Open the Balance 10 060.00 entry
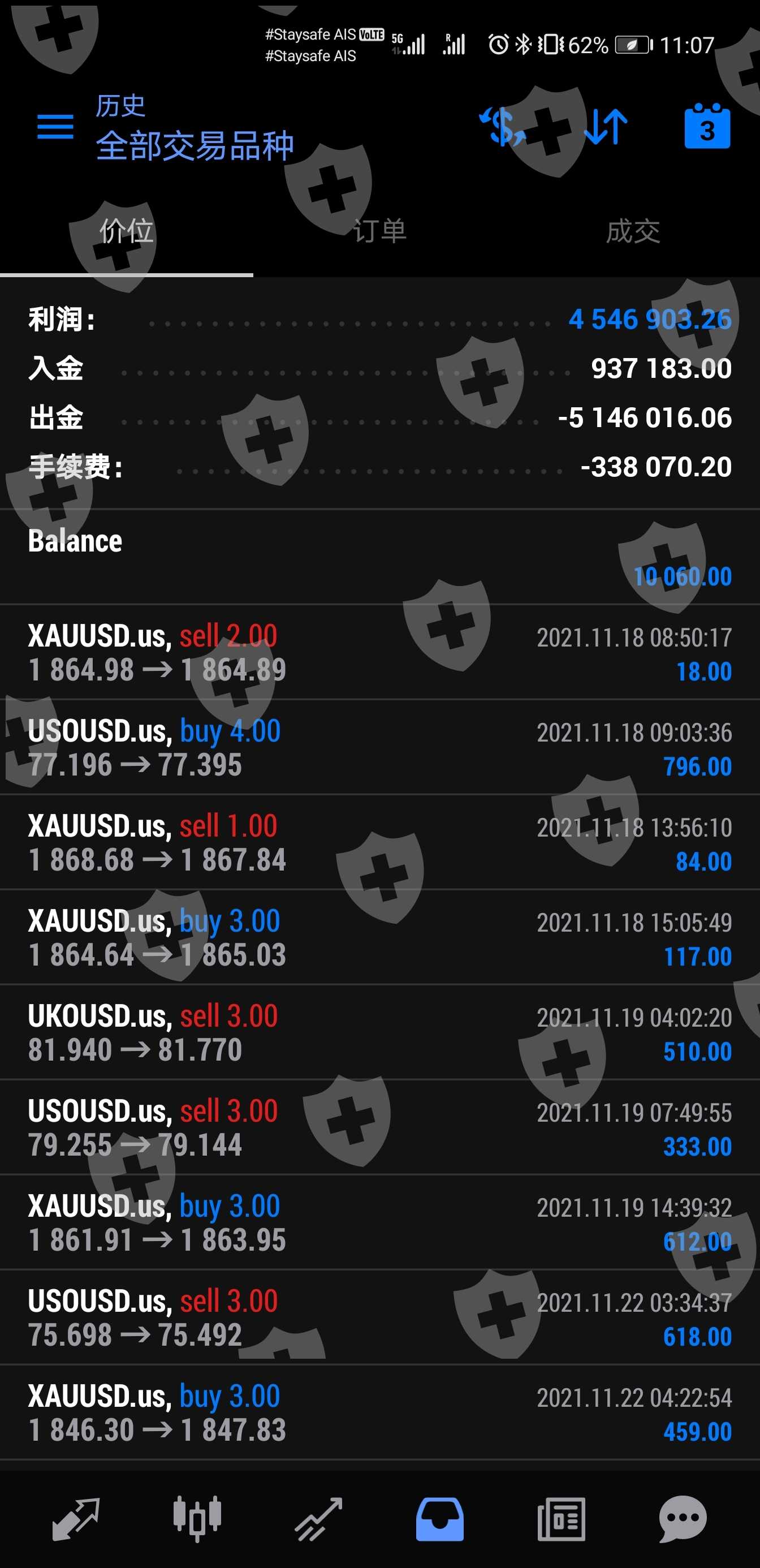 point(379,557)
